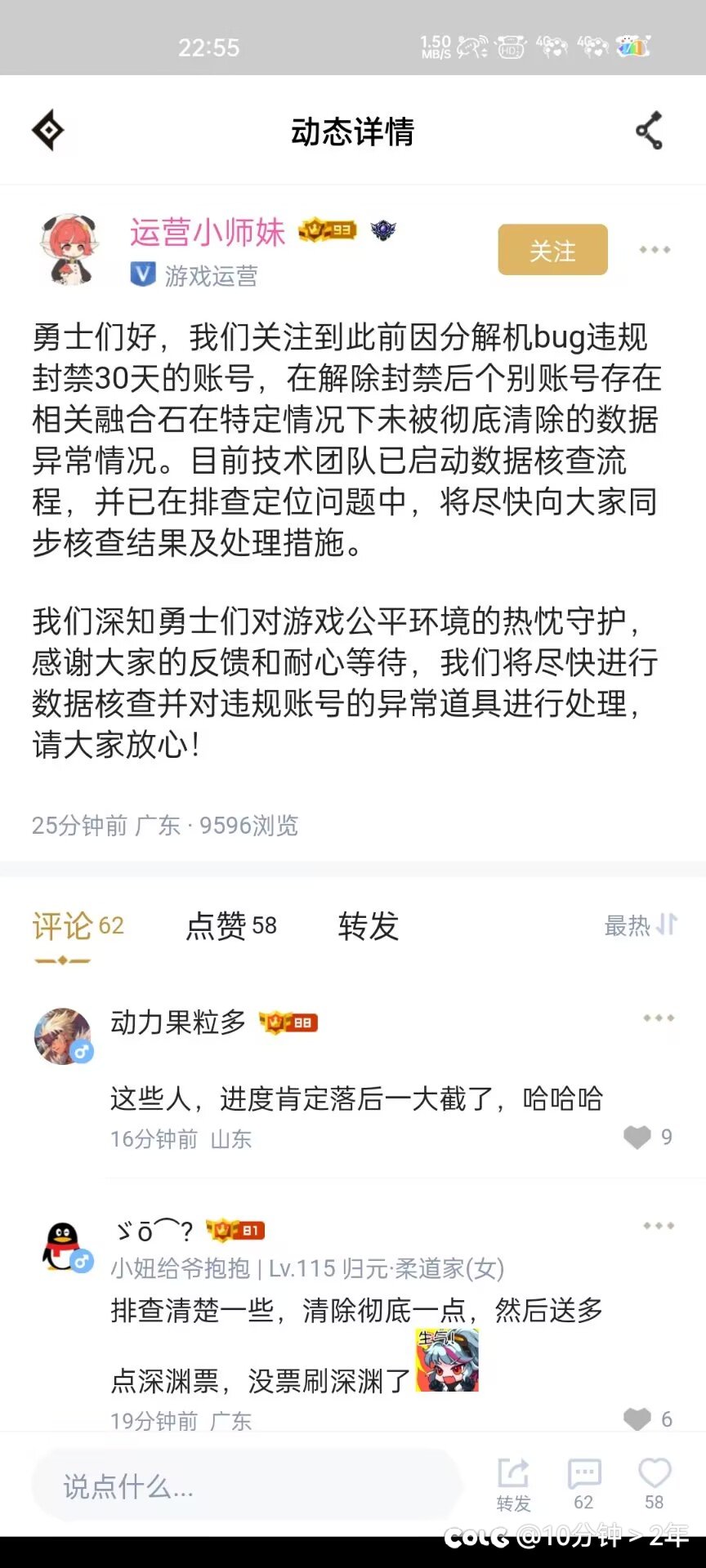Open more options on 动力果粒多's comment

pos(659,1018)
